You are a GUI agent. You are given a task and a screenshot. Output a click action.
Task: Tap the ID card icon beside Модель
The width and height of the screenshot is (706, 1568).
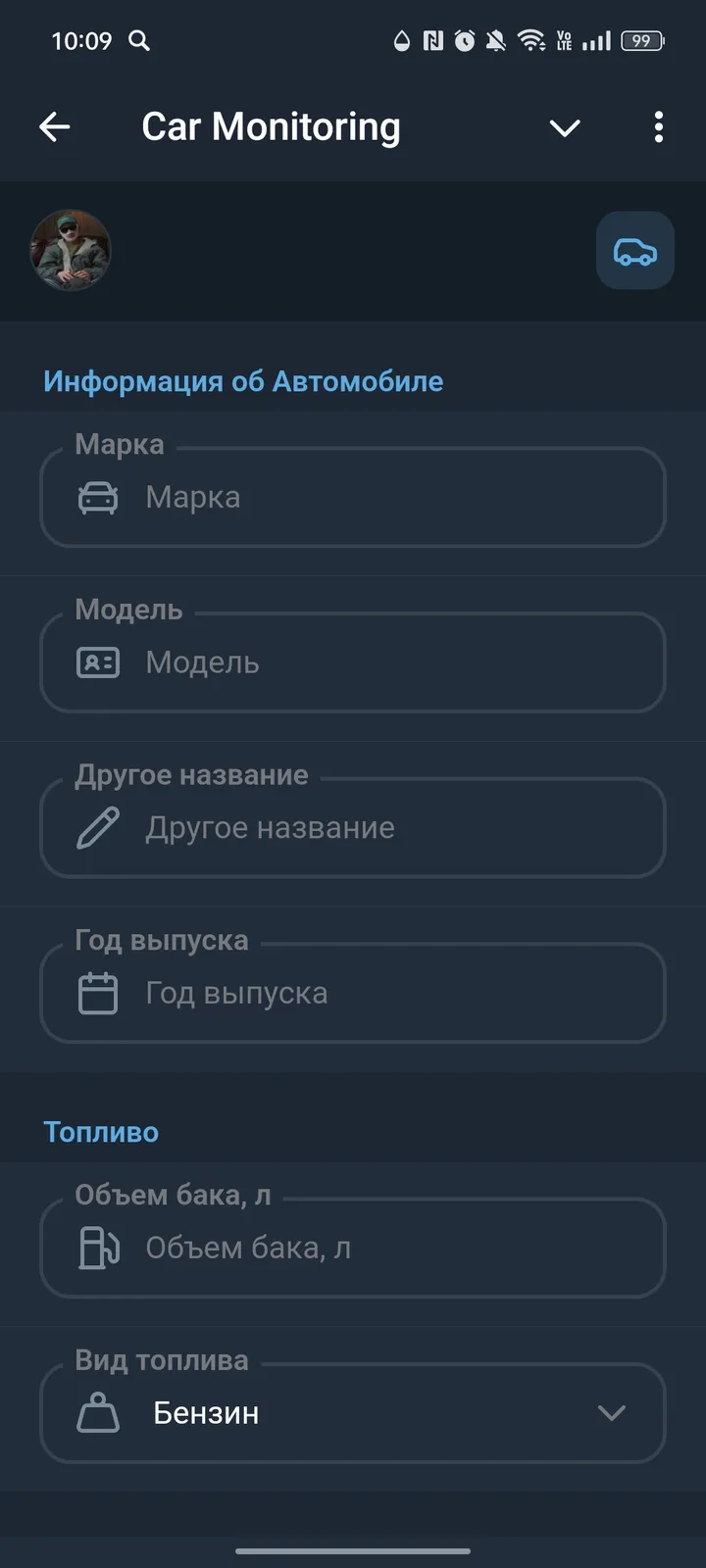96,661
